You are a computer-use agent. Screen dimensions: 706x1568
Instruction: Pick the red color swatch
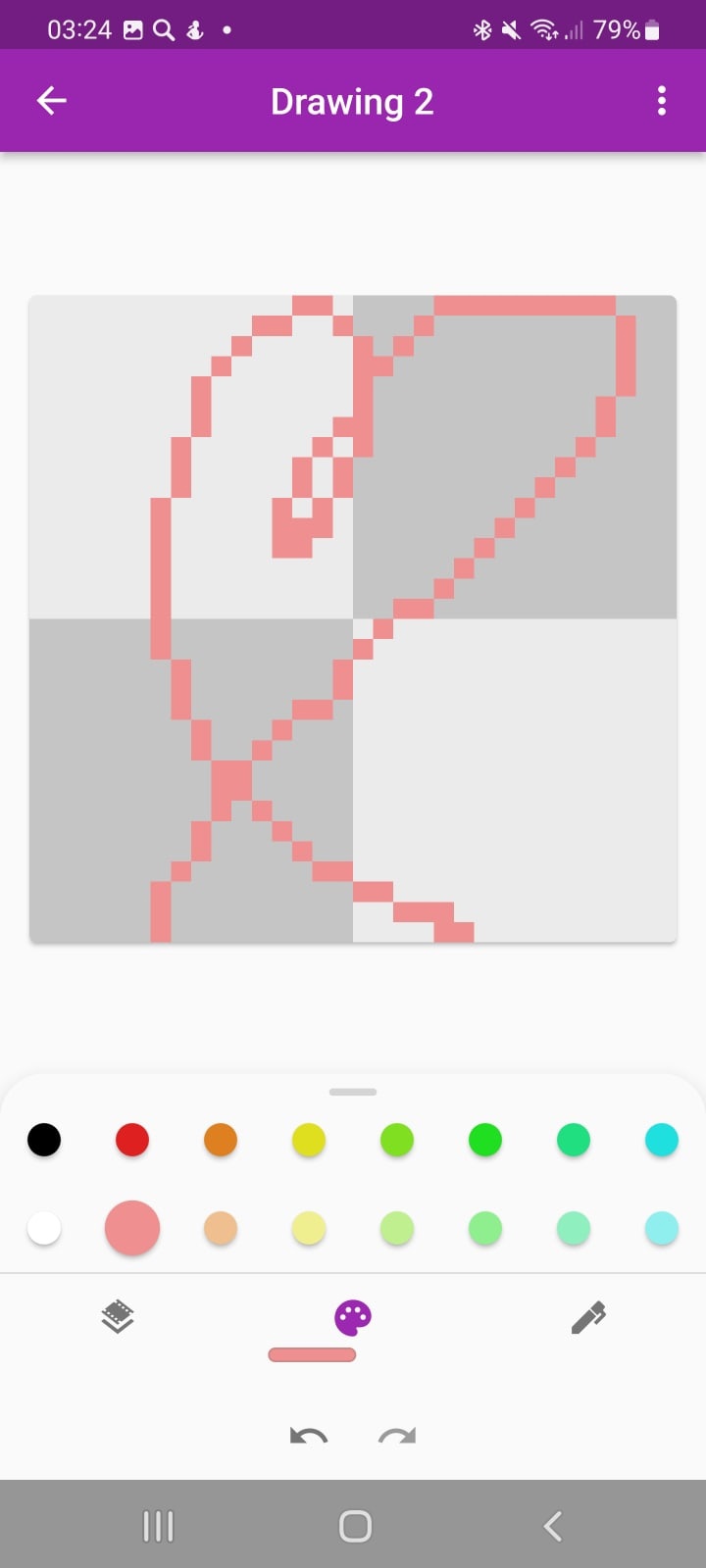pos(132,1140)
